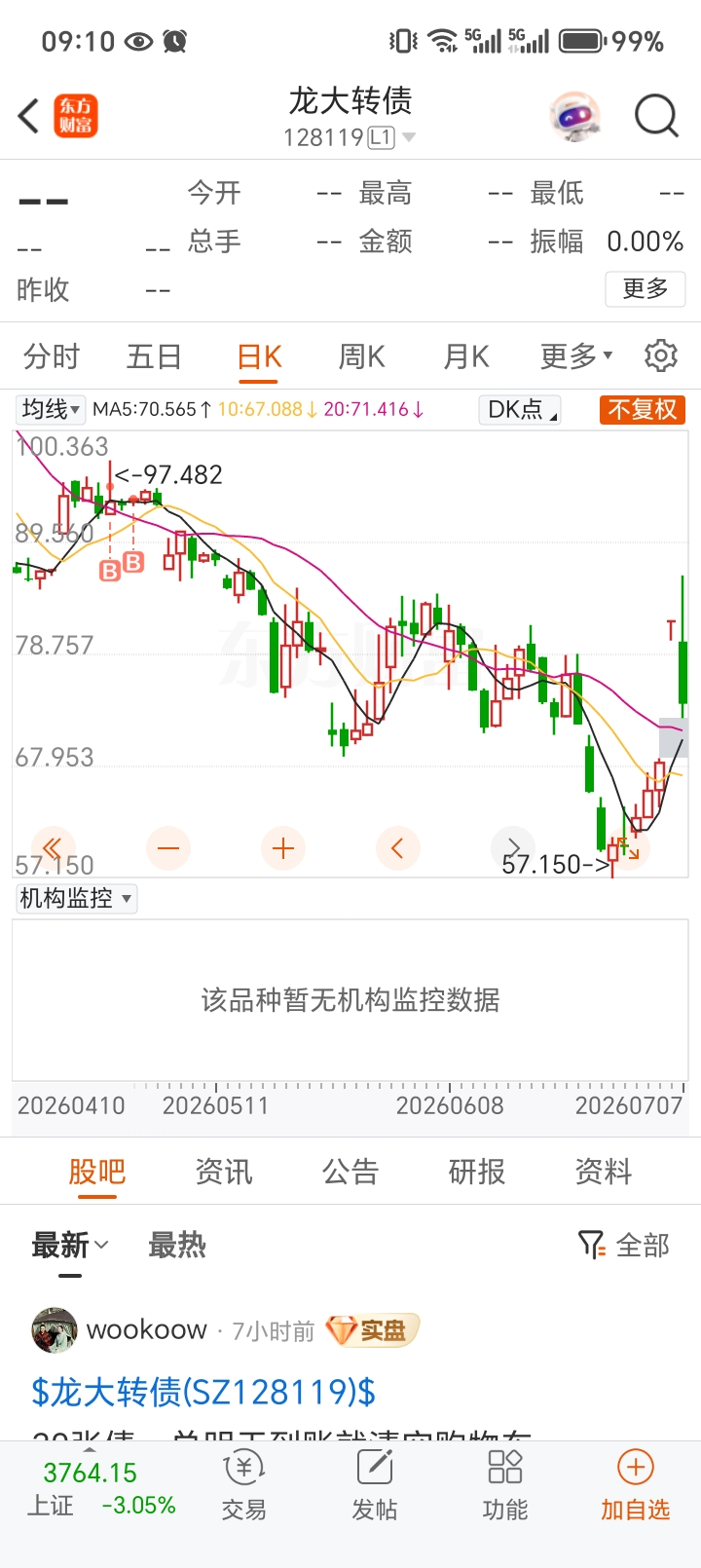Go back with the top-left arrow
The image size is (701, 1568).
click(x=28, y=116)
